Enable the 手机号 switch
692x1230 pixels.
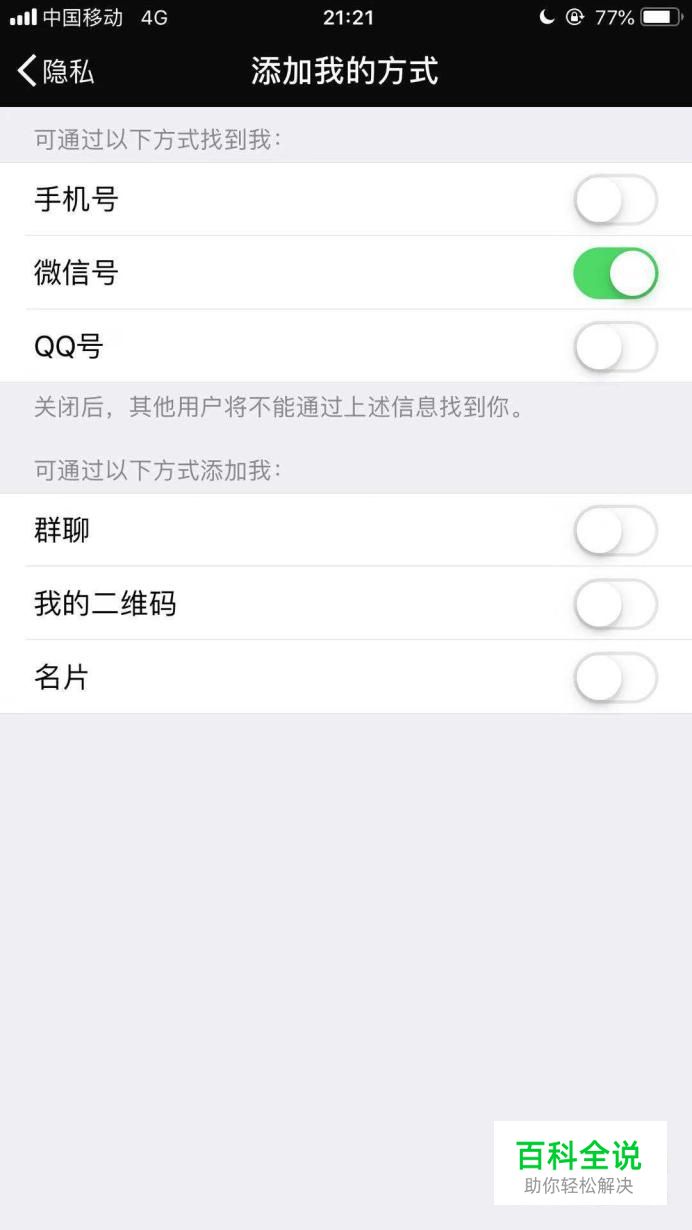point(615,200)
